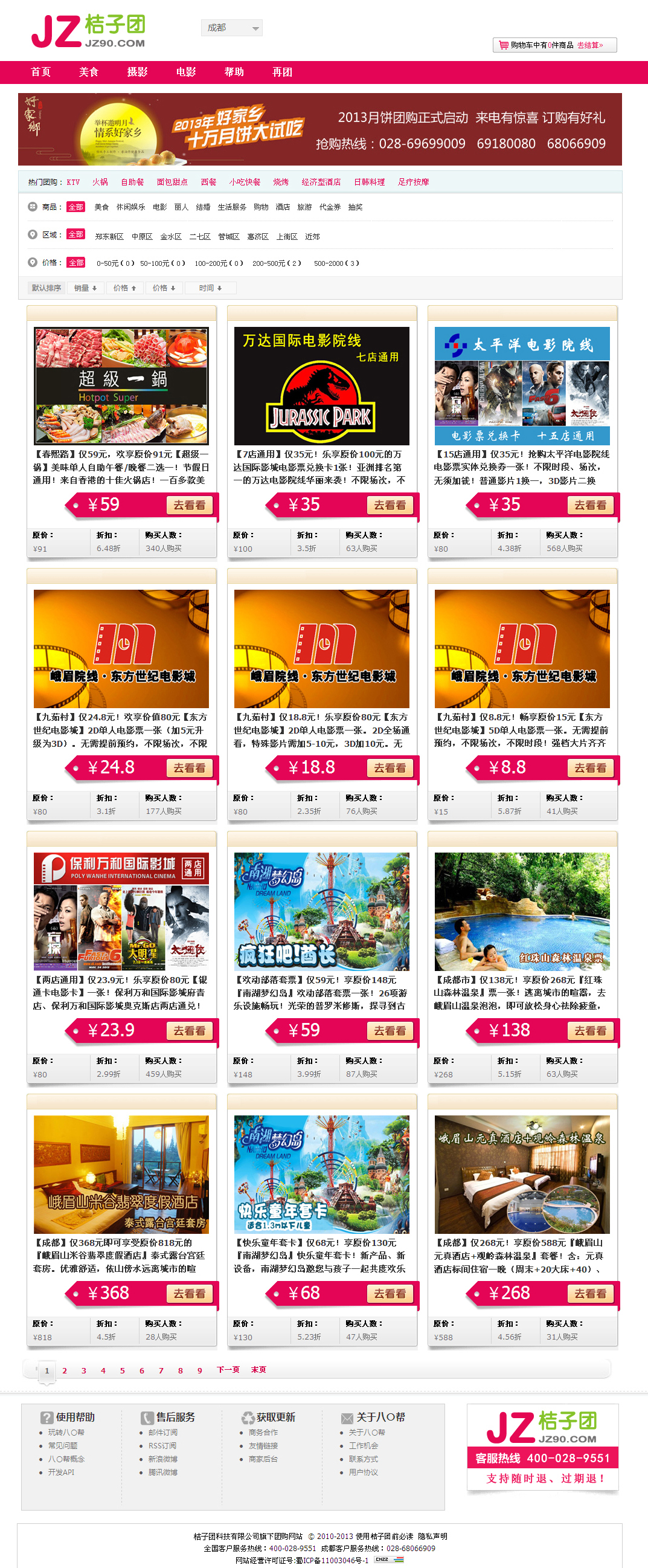Go to page 2
The width and height of the screenshot is (648, 1568).
click(x=65, y=1371)
